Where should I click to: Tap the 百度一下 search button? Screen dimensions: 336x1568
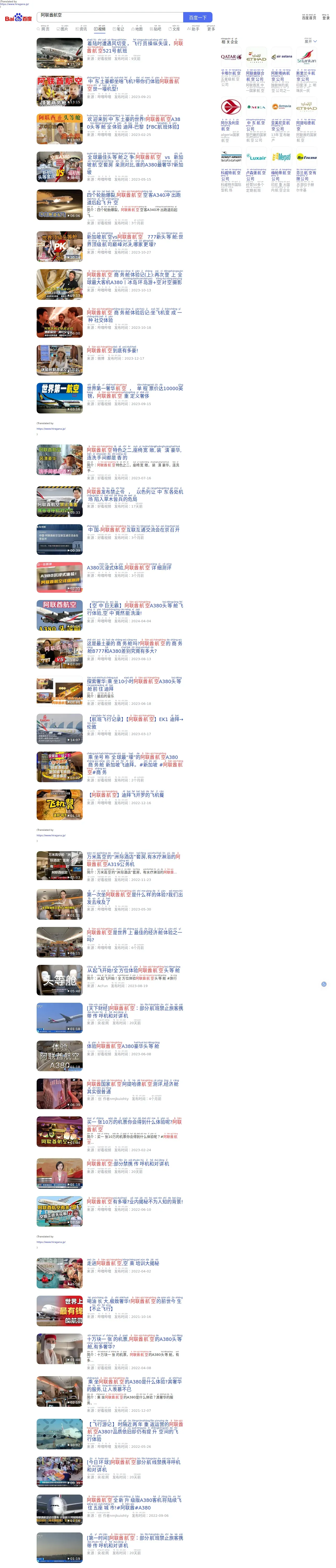[x=198, y=17]
